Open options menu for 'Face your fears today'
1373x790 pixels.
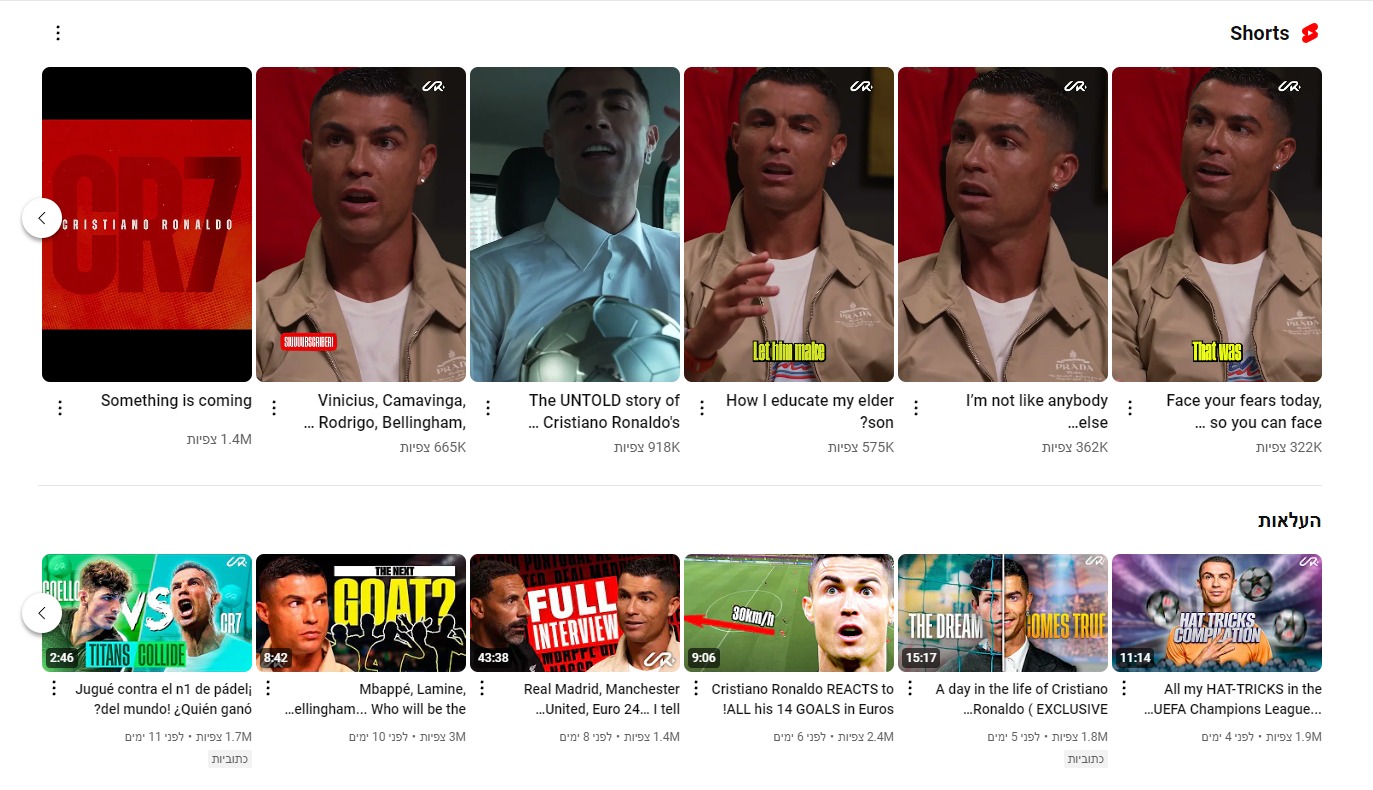(1130, 408)
